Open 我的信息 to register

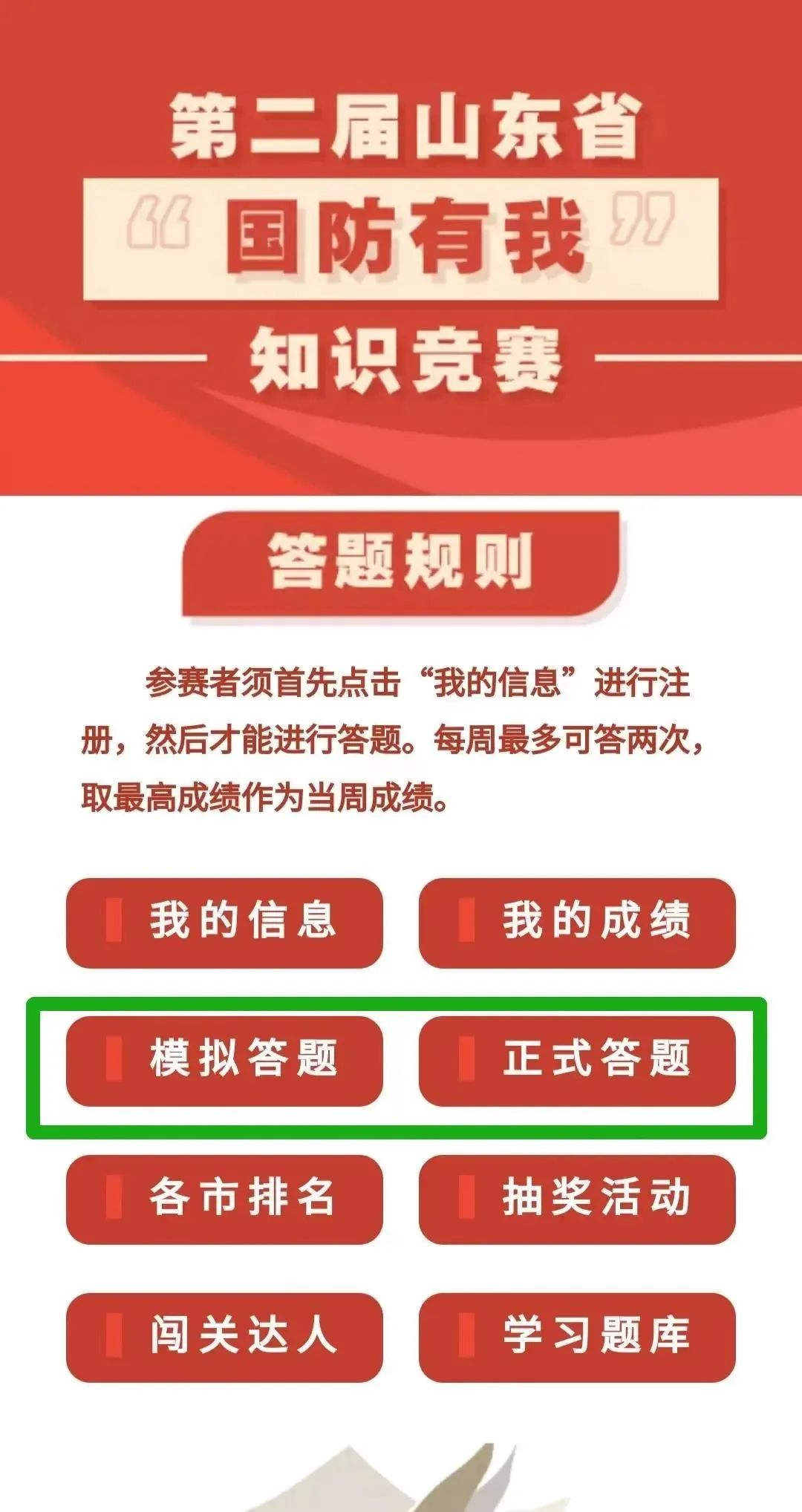pyautogui.click(x=224, y=922)
